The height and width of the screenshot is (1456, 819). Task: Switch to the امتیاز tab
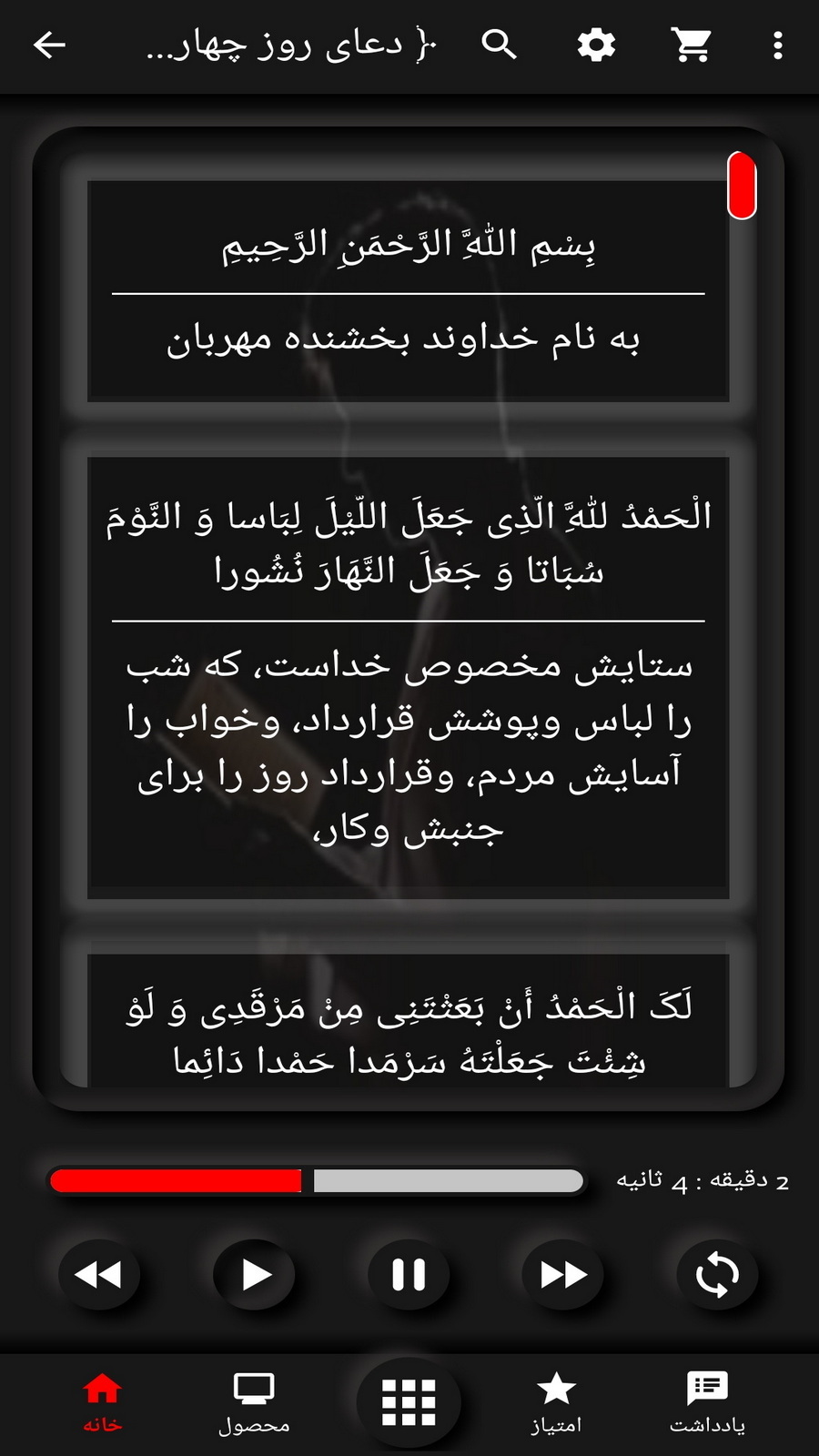coord(556,1401)
